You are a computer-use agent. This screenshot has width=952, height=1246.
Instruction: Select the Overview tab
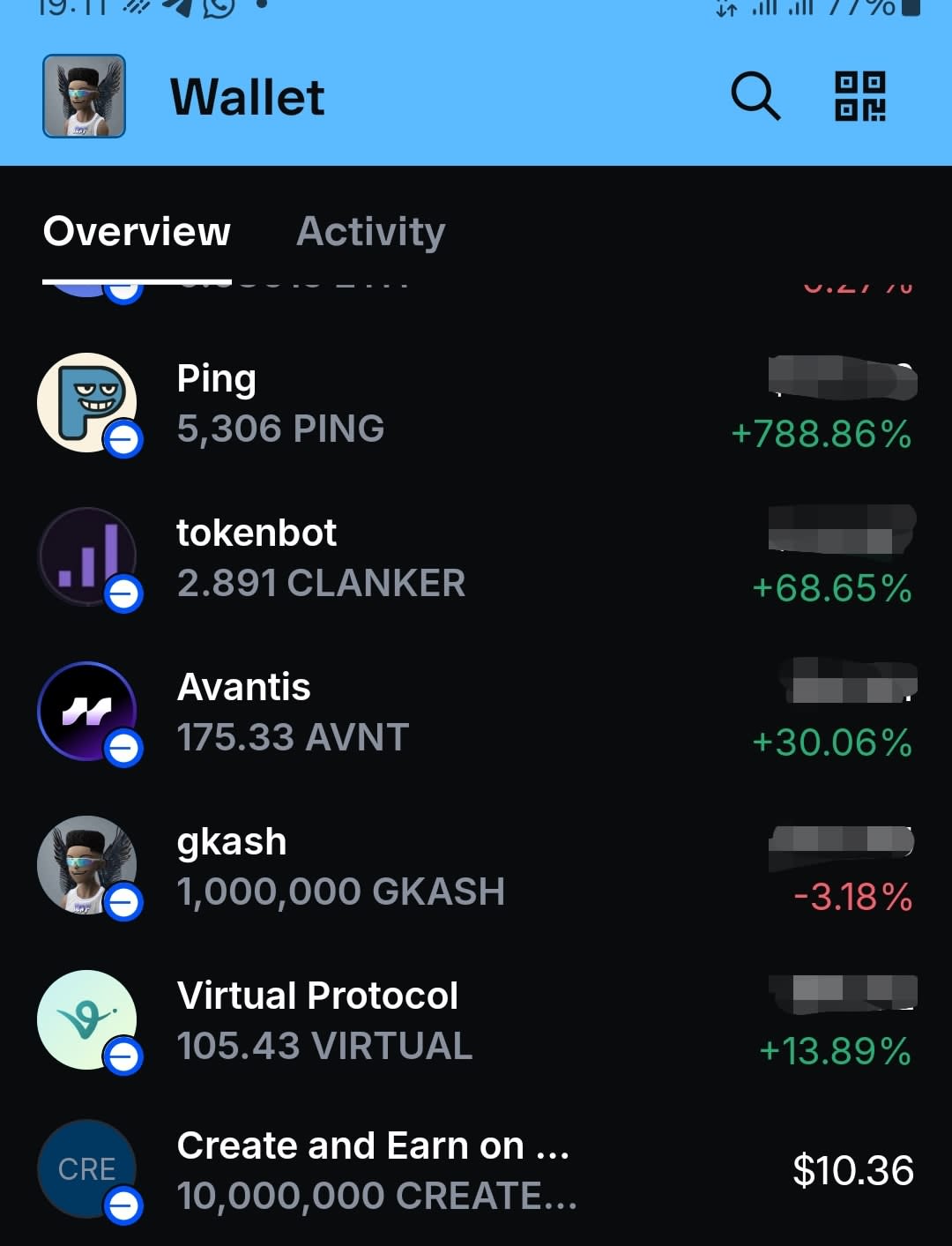point(137,232)
